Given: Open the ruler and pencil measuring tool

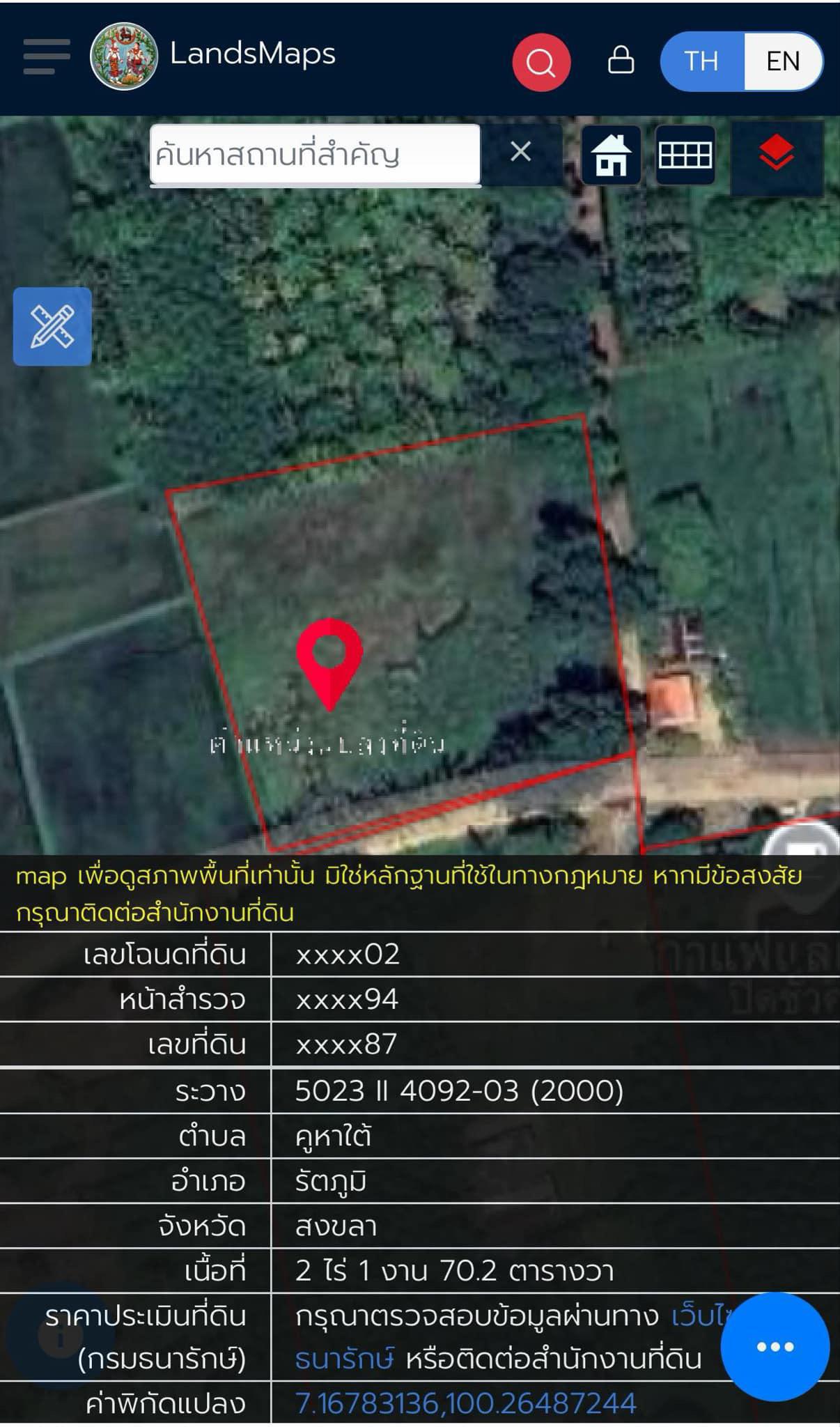Looking at the screenshot, I should (52, 326).
